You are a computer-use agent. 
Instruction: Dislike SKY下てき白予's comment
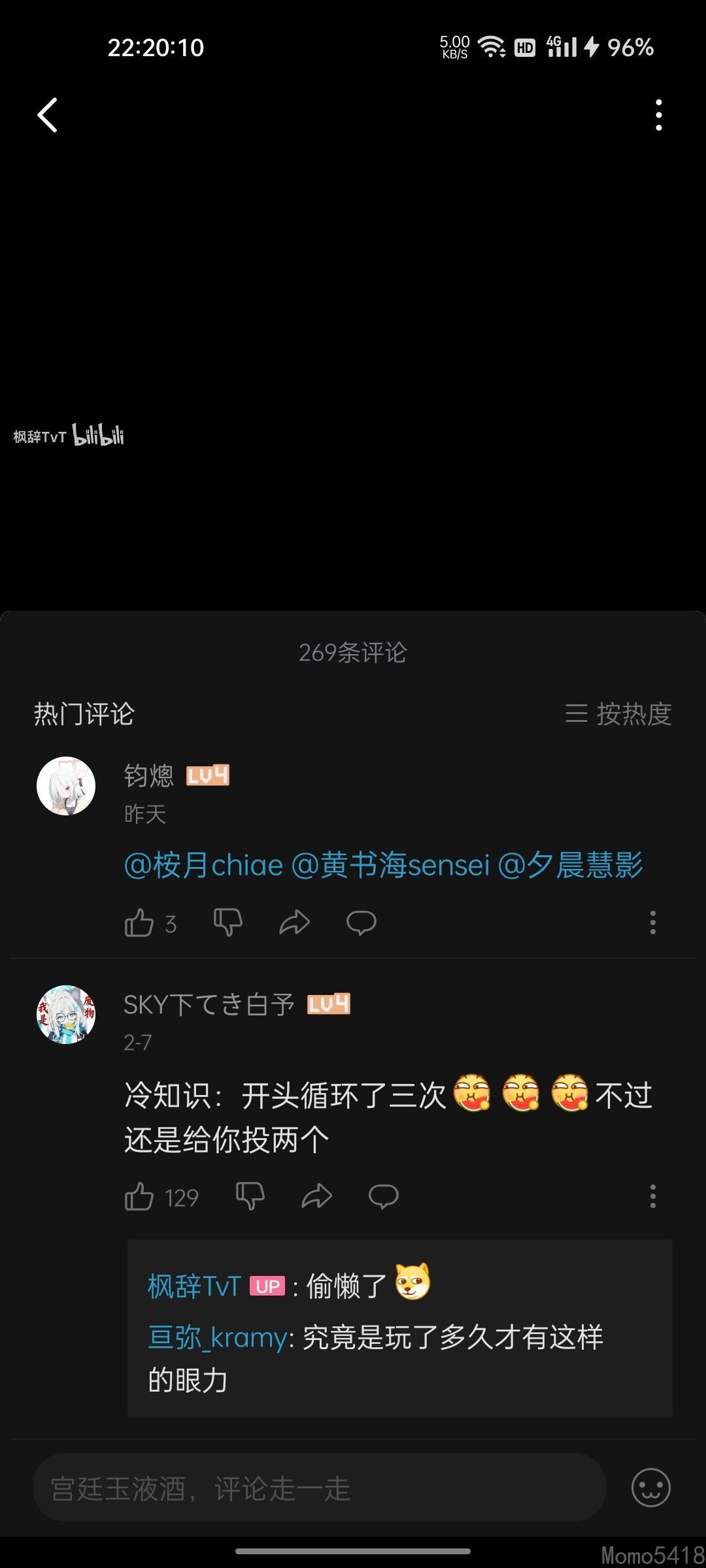250,1196
